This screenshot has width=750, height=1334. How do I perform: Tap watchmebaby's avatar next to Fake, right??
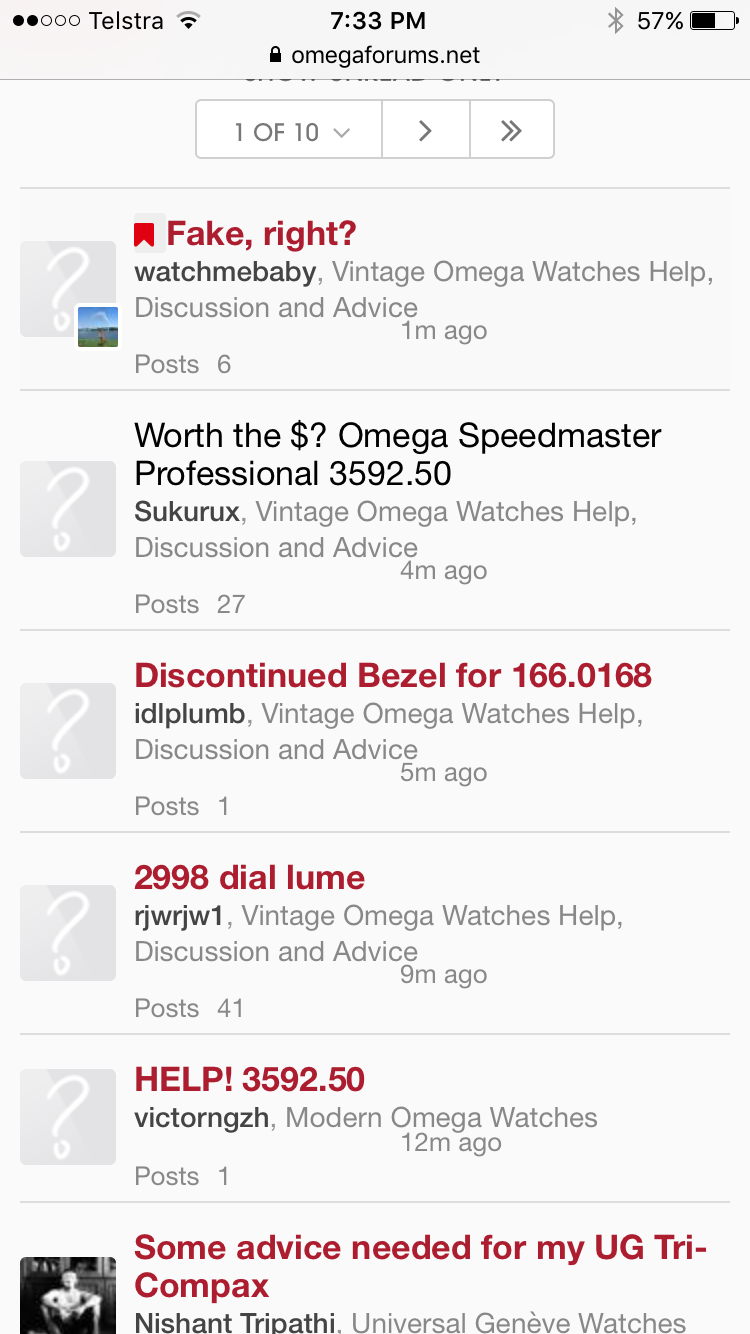[x=68, y=289]
